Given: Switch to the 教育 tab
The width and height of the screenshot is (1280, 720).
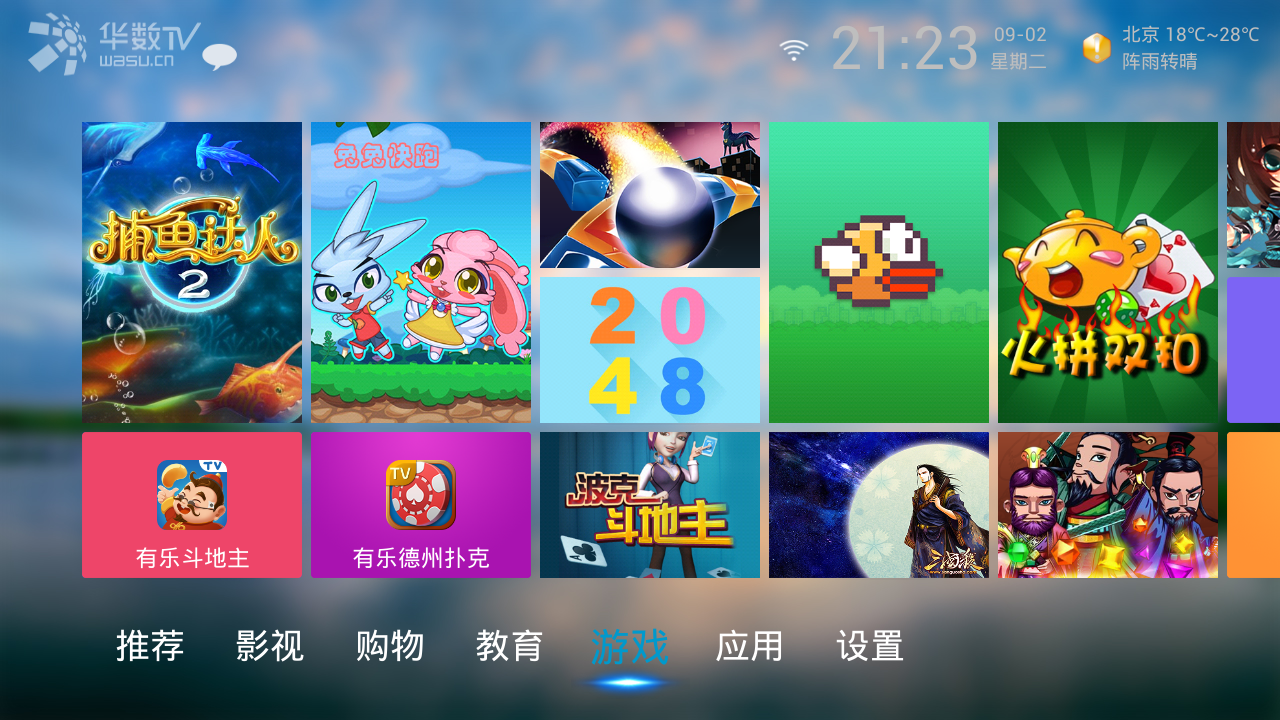Looking at the screenshot, I should tap(510, 646).
